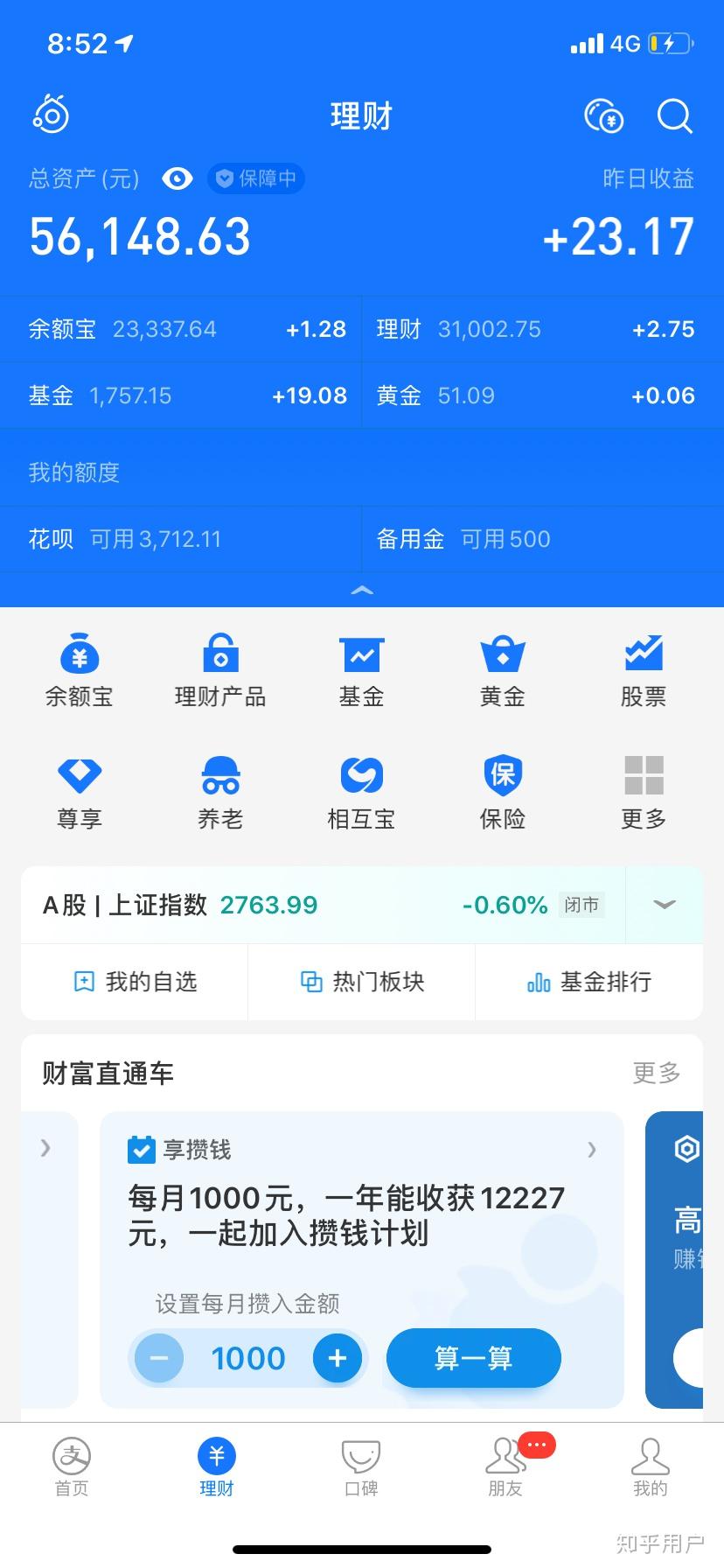Collapse the assets panel with the up arrow
724x1568 pixels.
point(361,590)
